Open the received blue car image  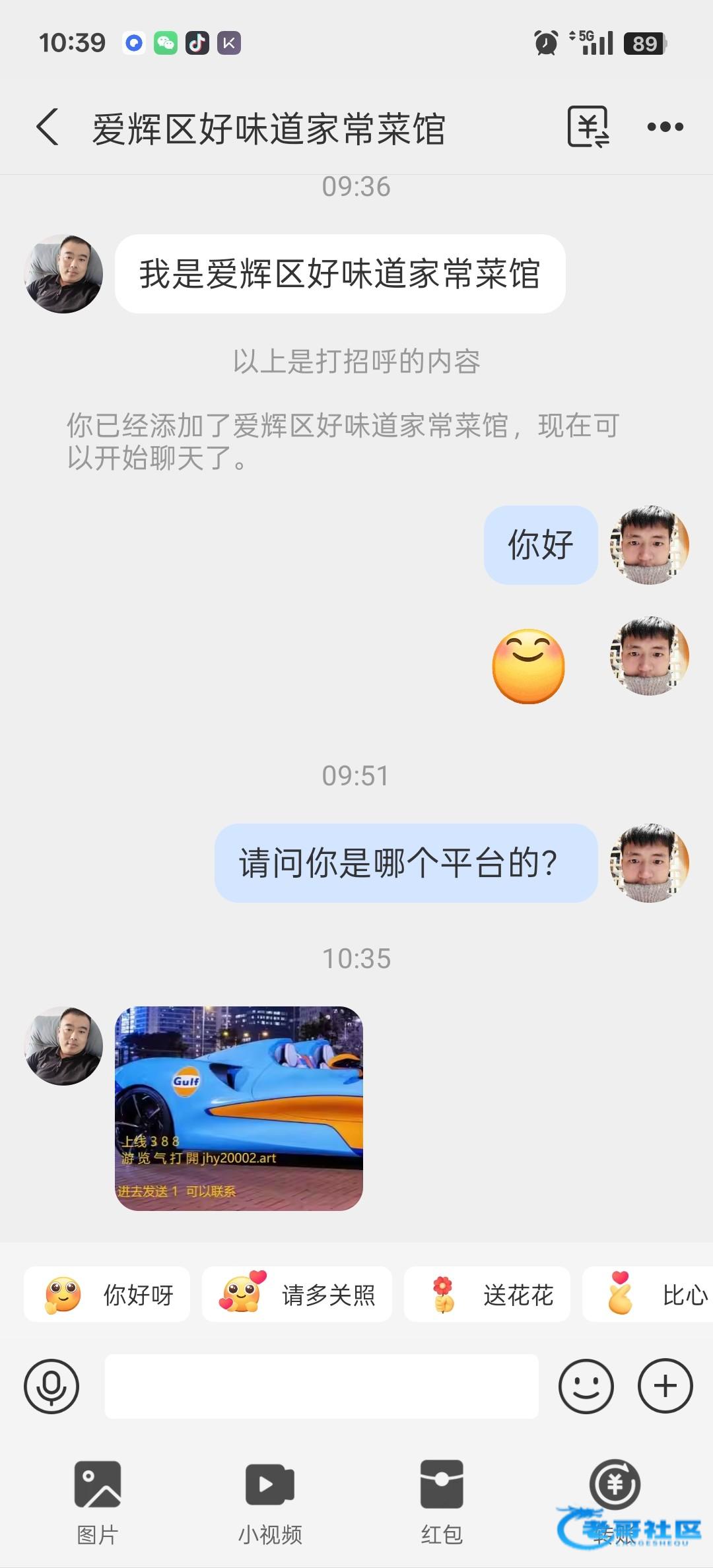click(x=239, y=1108)
